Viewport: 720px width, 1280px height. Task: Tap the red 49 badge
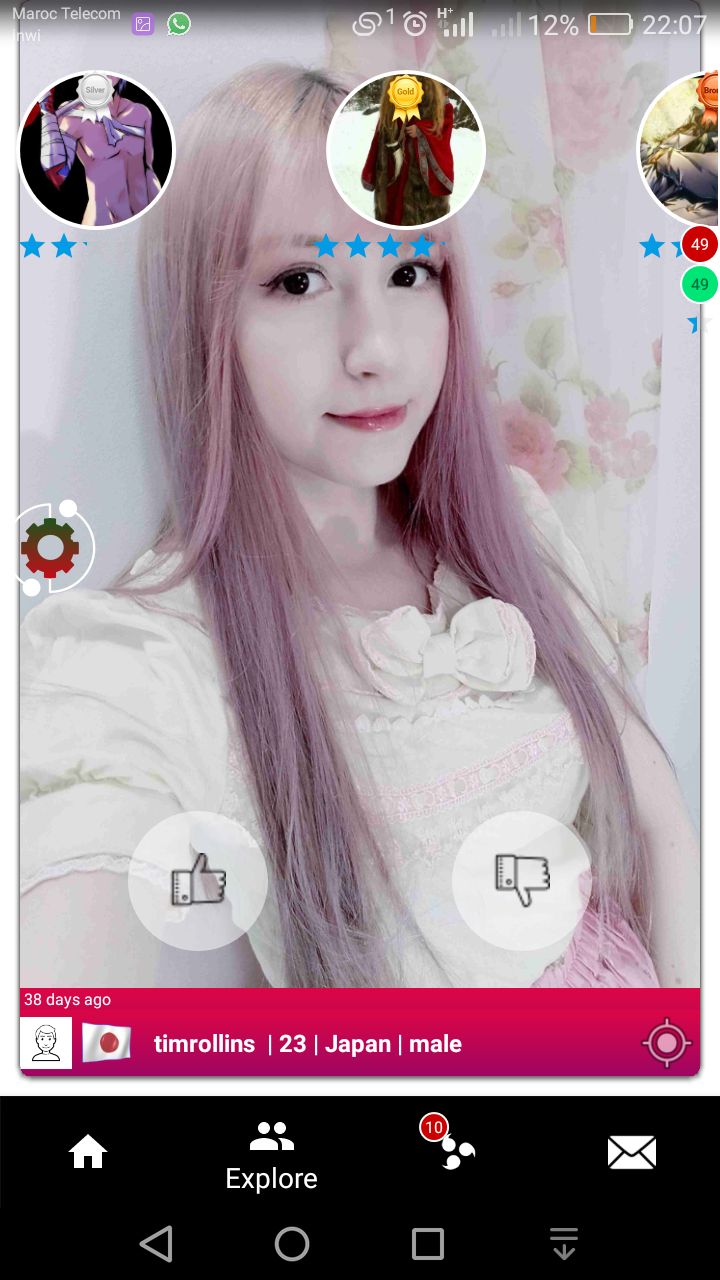click(700, 244)
